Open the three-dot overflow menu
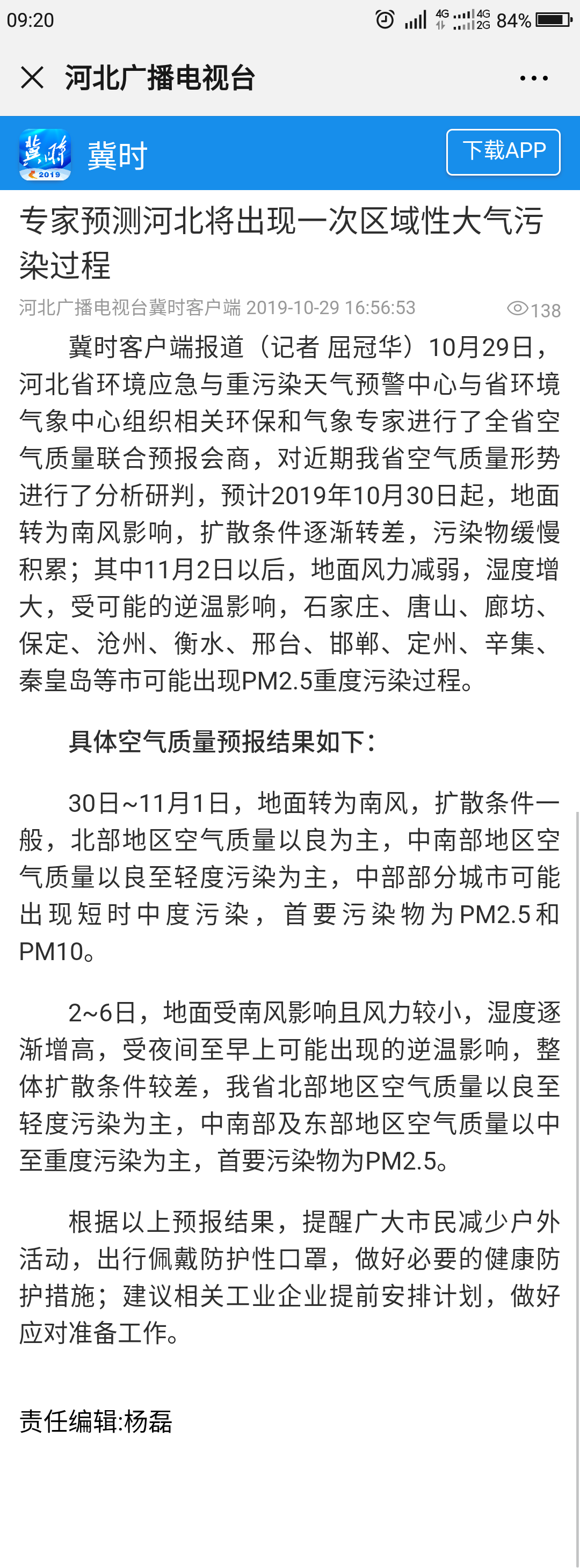580x1568 pixels. click(534, 78)
